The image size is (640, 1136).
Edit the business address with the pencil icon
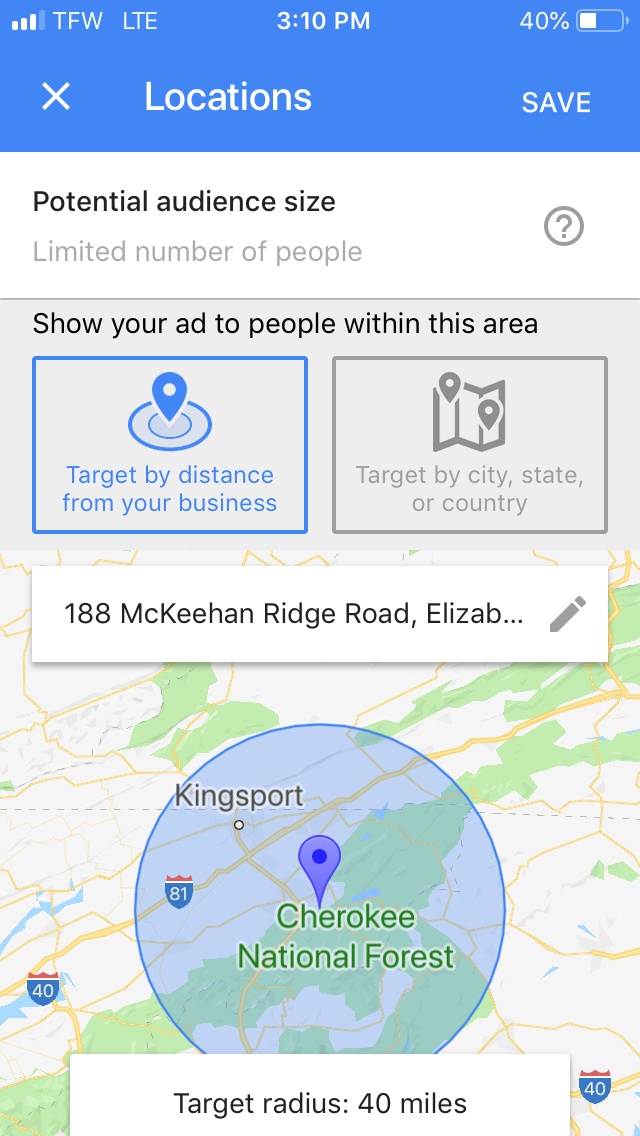pyautogui.click(x=568, y=614)
